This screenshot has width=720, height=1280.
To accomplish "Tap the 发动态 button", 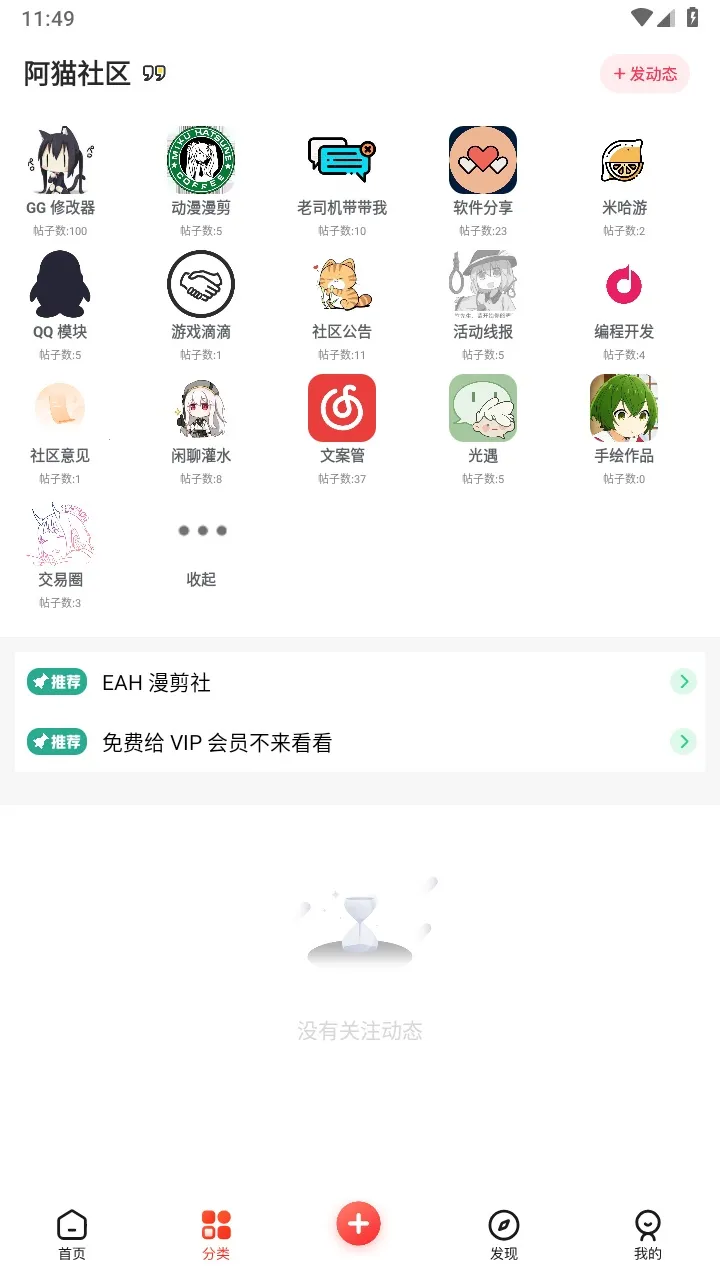I will [645, 74].
